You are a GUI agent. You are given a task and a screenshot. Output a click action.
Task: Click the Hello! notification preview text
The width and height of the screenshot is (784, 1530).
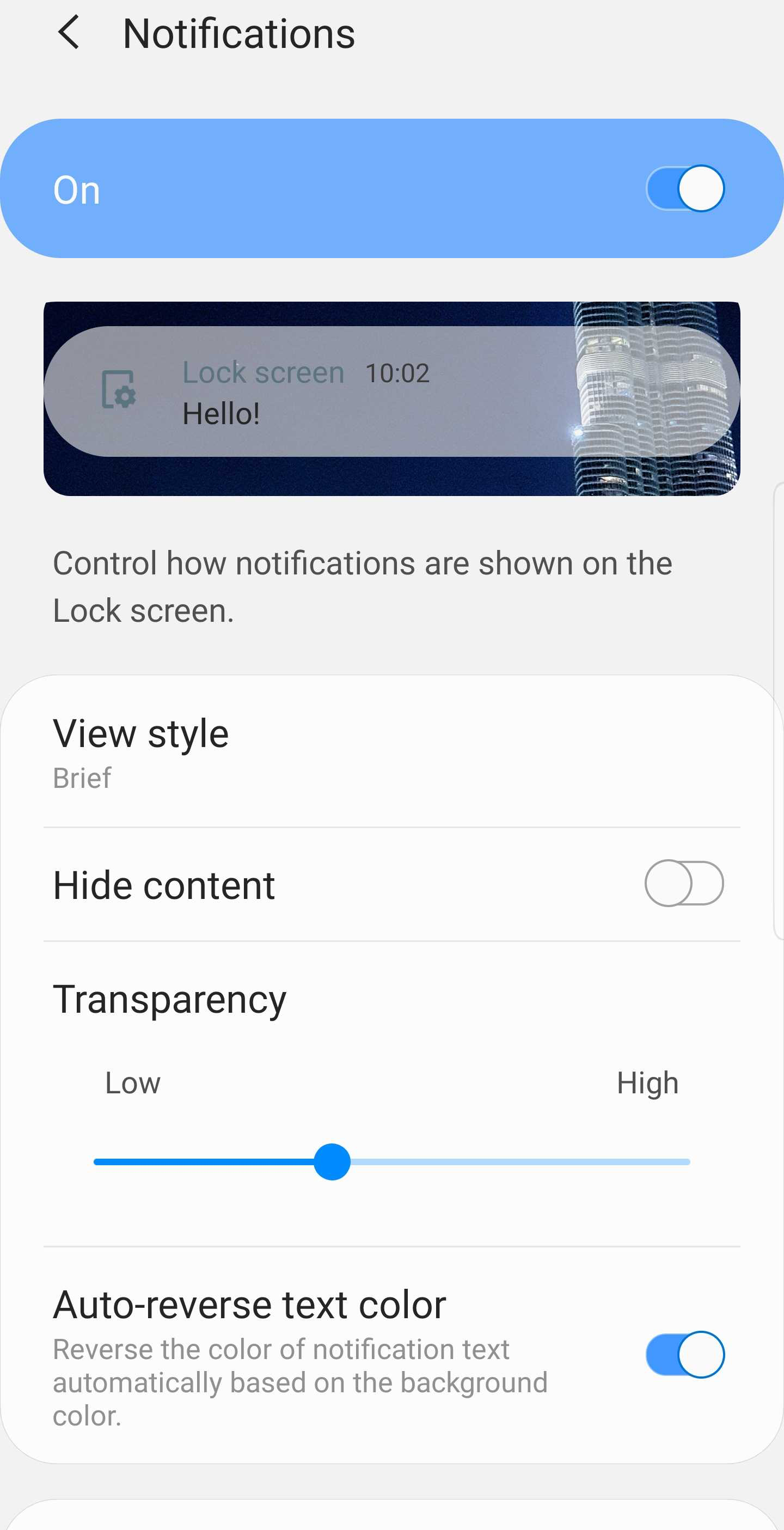tap(221, 413)
